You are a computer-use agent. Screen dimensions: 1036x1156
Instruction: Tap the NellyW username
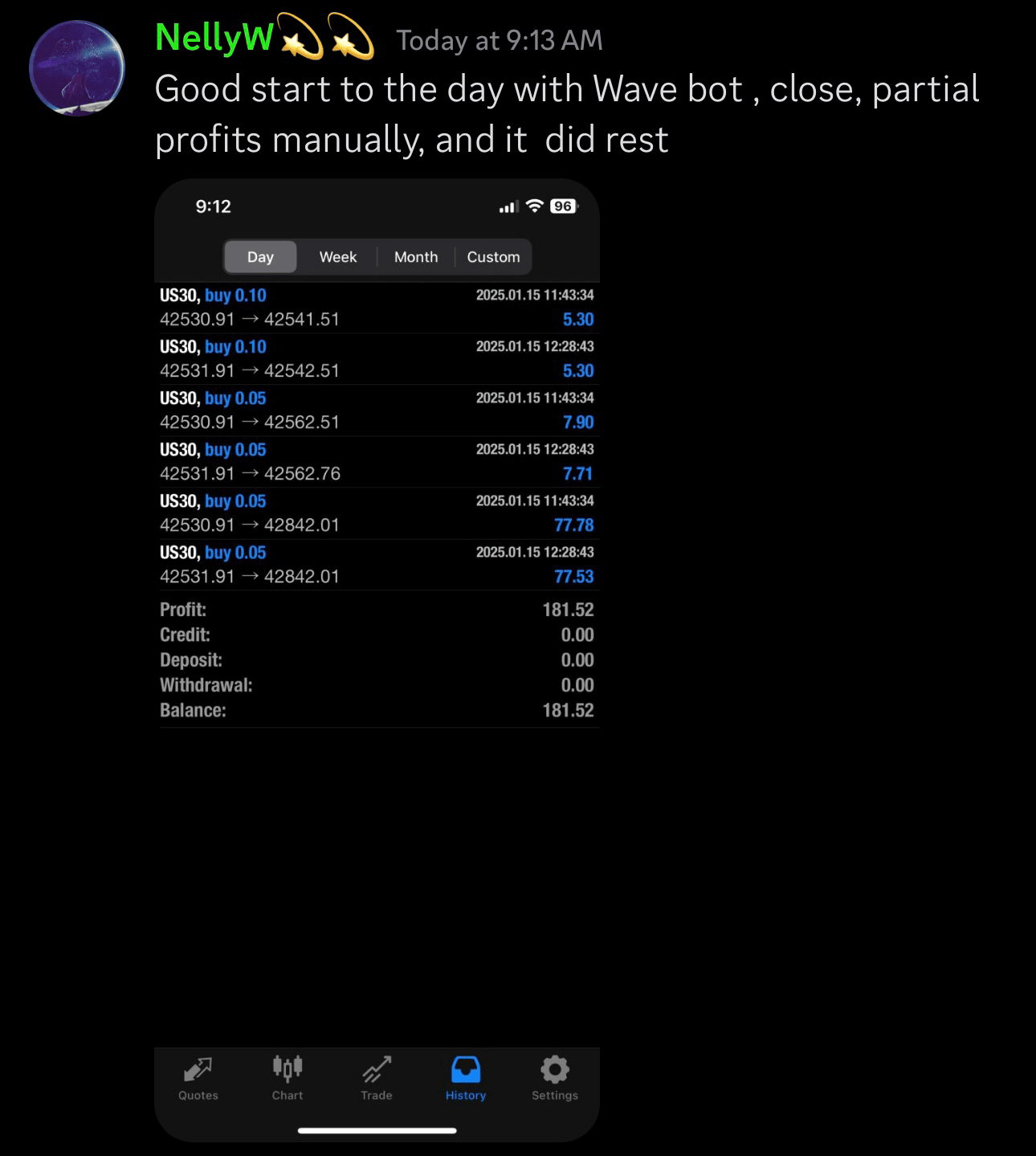(214, 38)
